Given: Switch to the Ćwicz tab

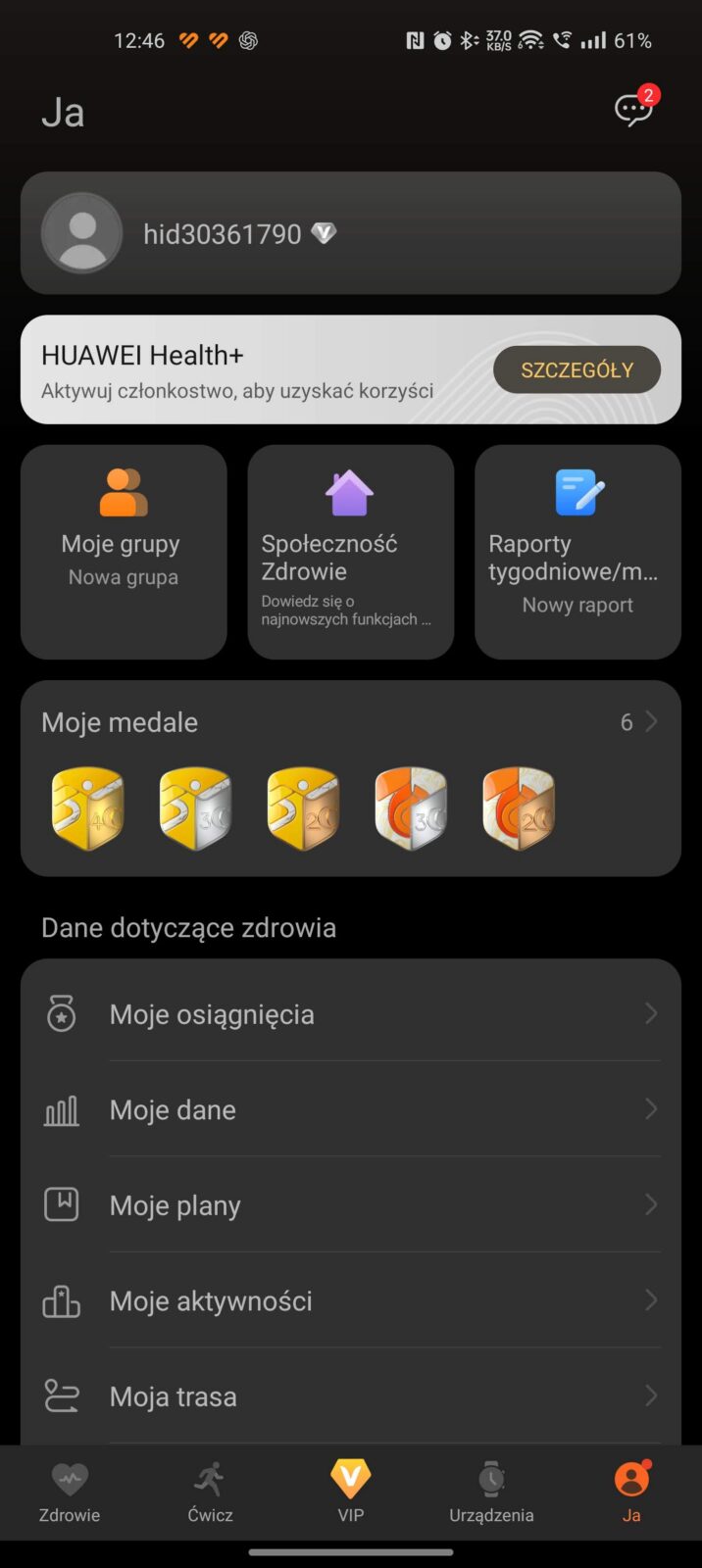Looking at the screenshot, I should [210, 1493].
